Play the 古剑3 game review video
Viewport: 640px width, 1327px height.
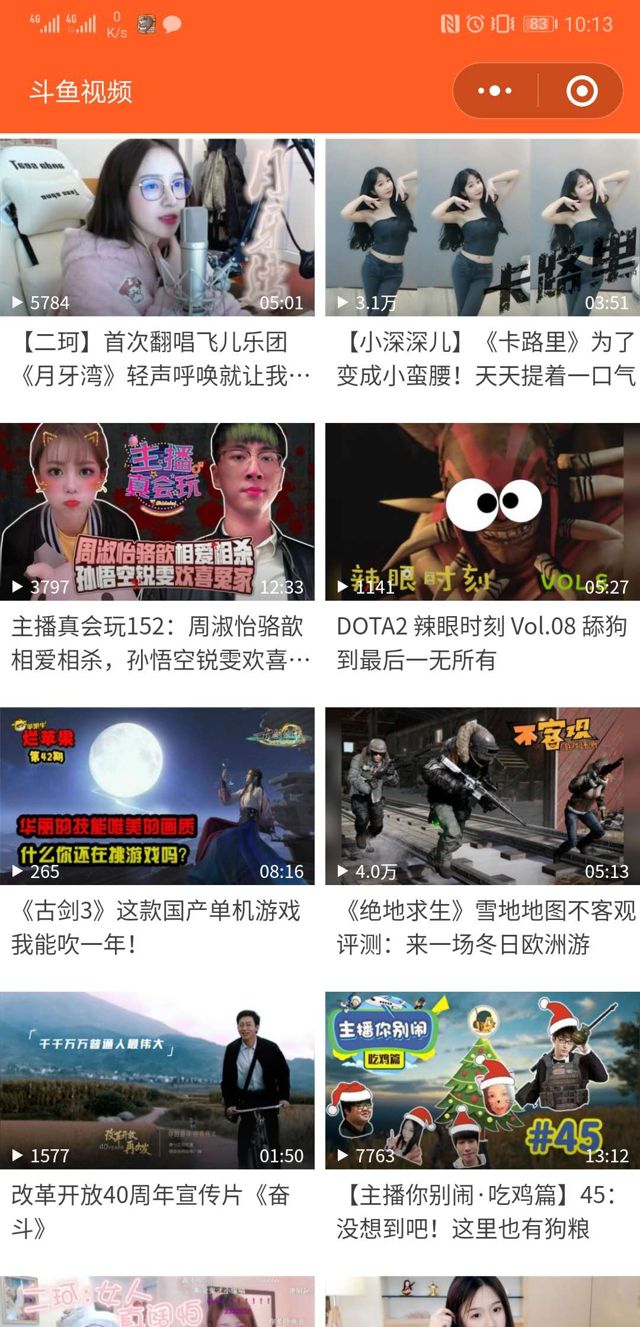click(157, 796)
